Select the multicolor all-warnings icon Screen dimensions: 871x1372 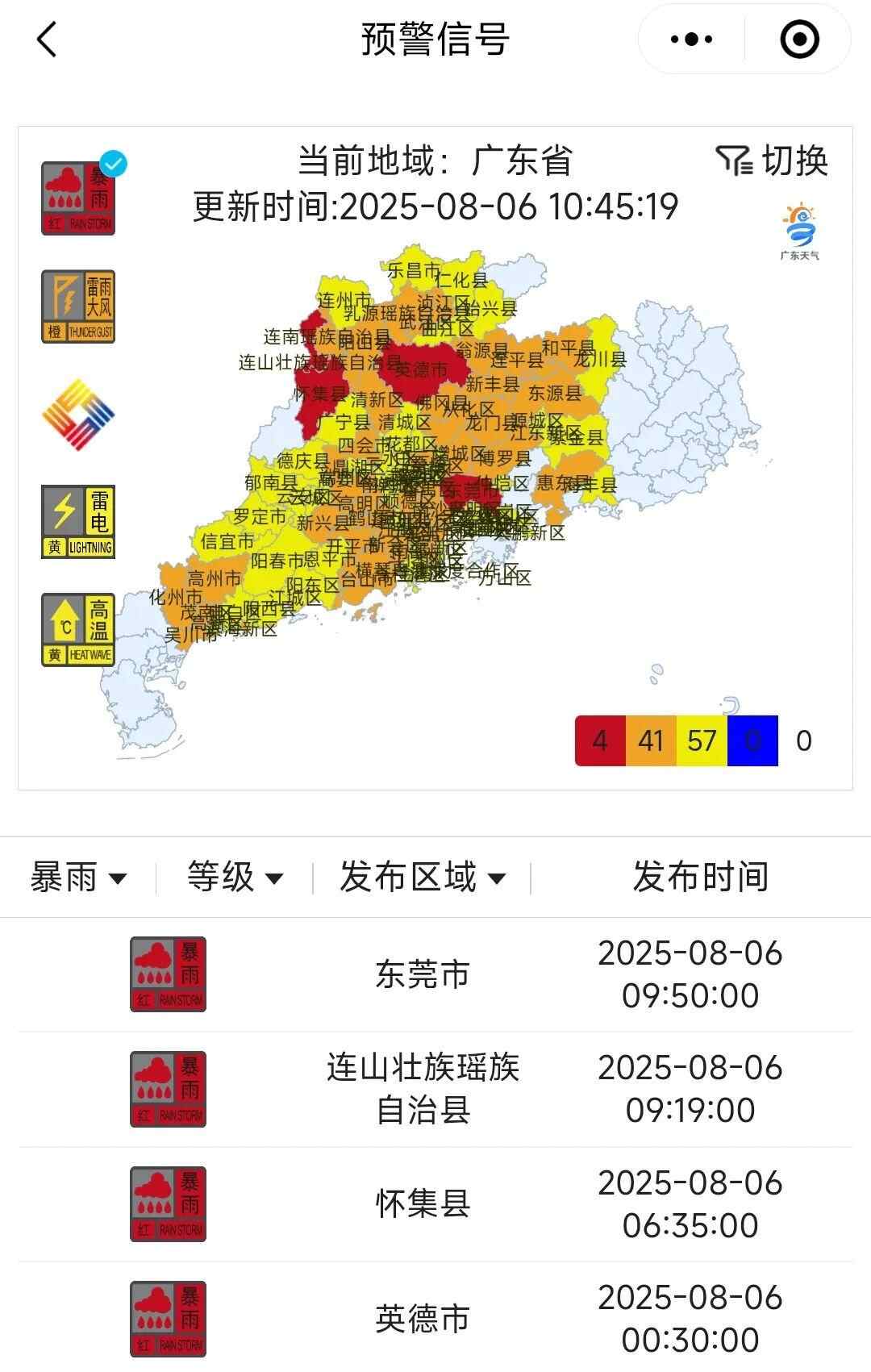point(78,414)
